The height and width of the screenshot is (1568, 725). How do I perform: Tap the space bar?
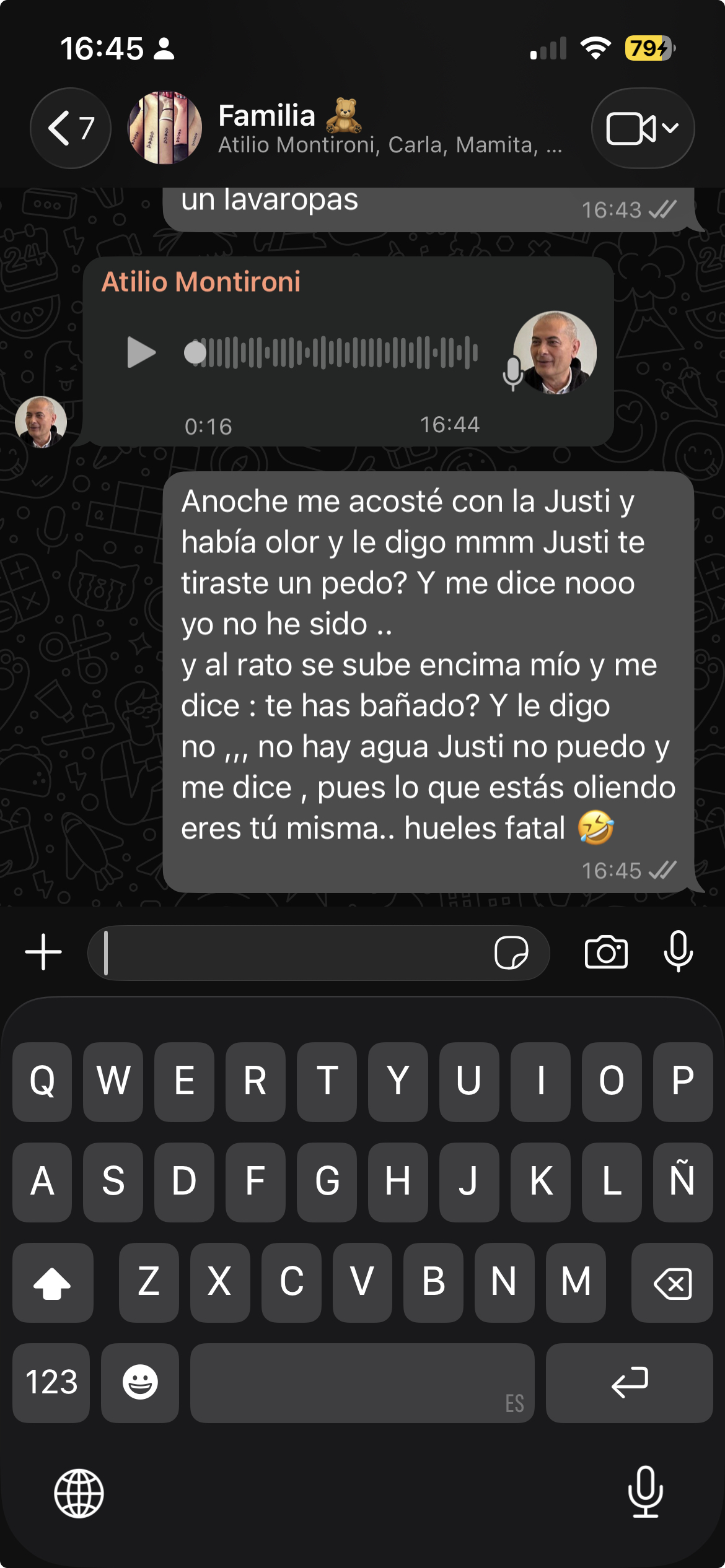(362, 1382)
